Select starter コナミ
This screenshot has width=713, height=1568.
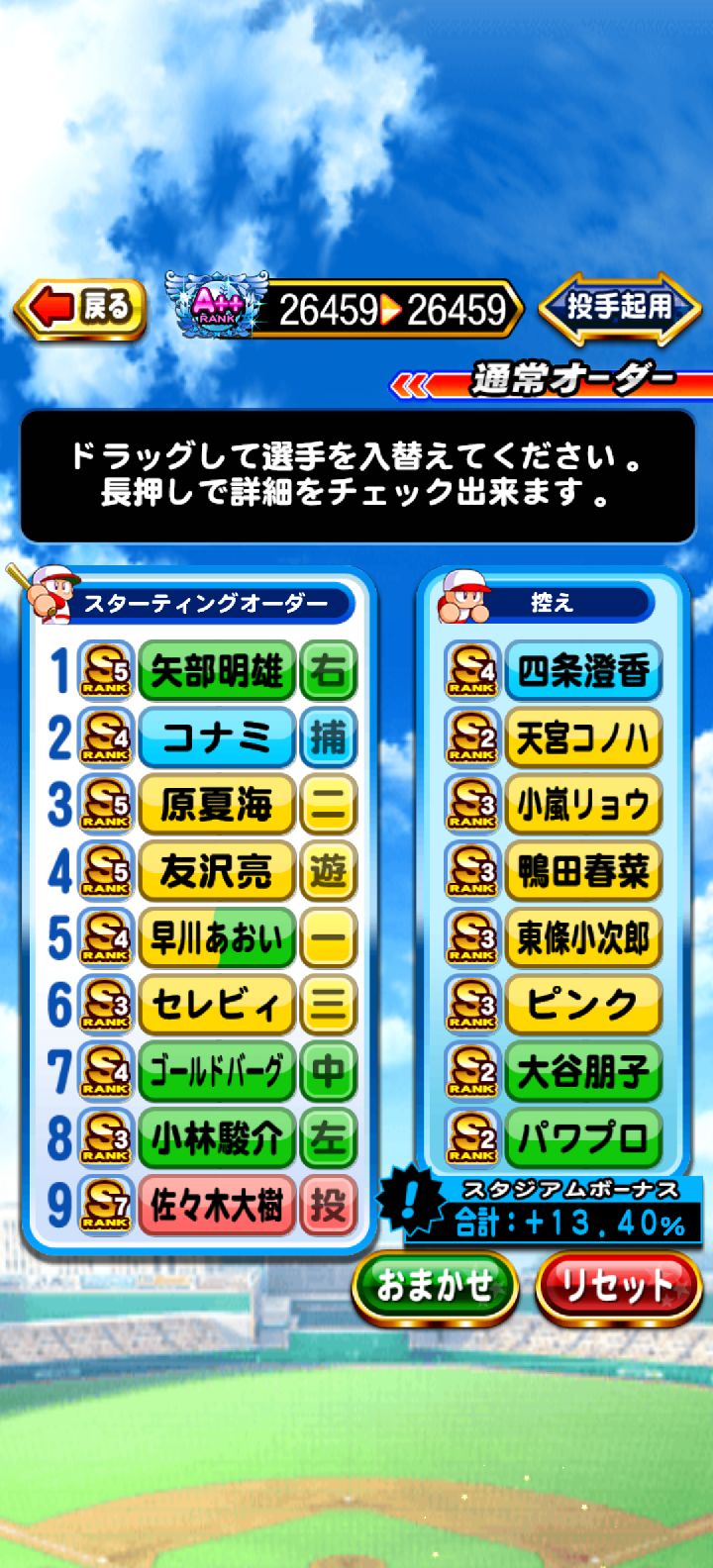click(x=217, y=737)
